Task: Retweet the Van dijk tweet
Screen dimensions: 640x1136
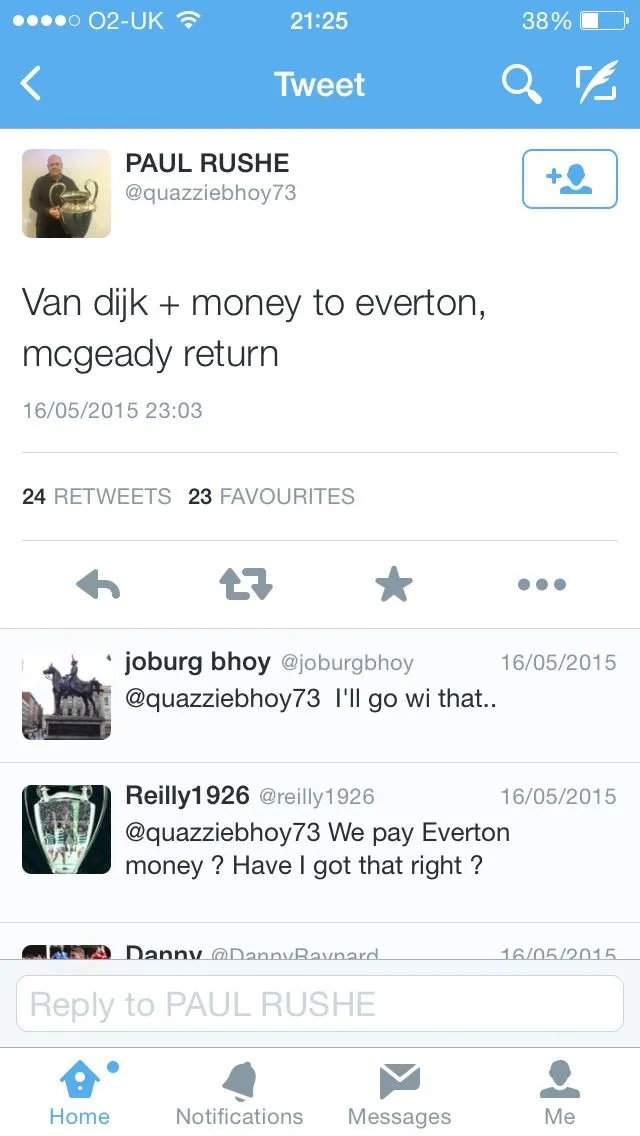Action: point(245,585)
